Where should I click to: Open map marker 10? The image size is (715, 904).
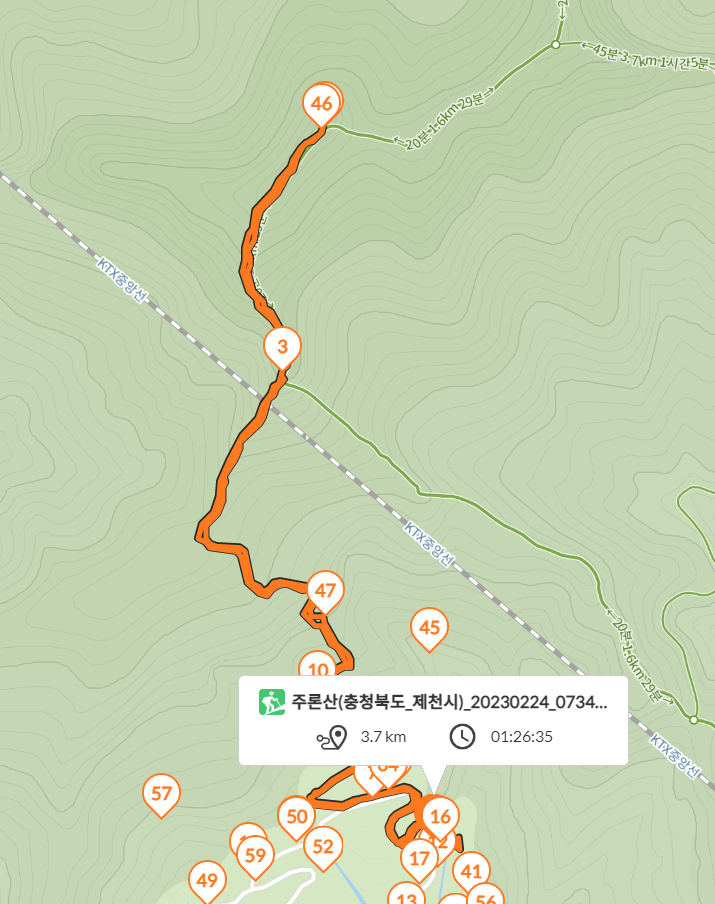317,668
